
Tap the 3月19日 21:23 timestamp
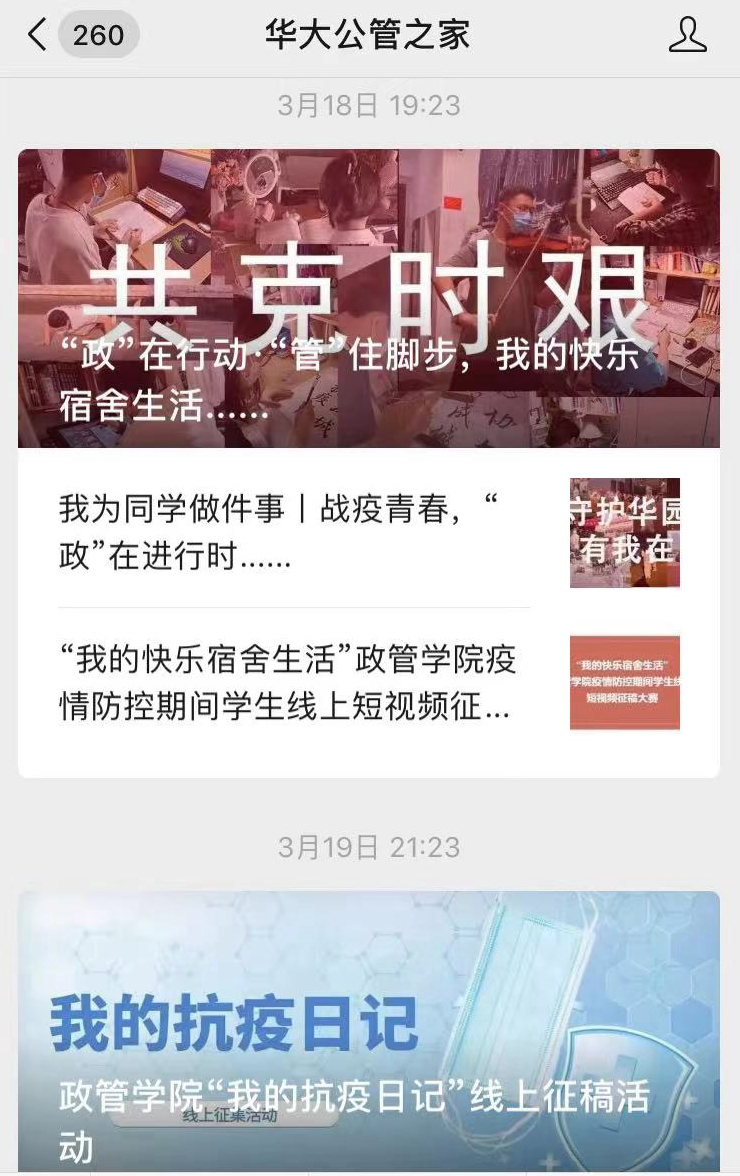[x=370, y=847]
